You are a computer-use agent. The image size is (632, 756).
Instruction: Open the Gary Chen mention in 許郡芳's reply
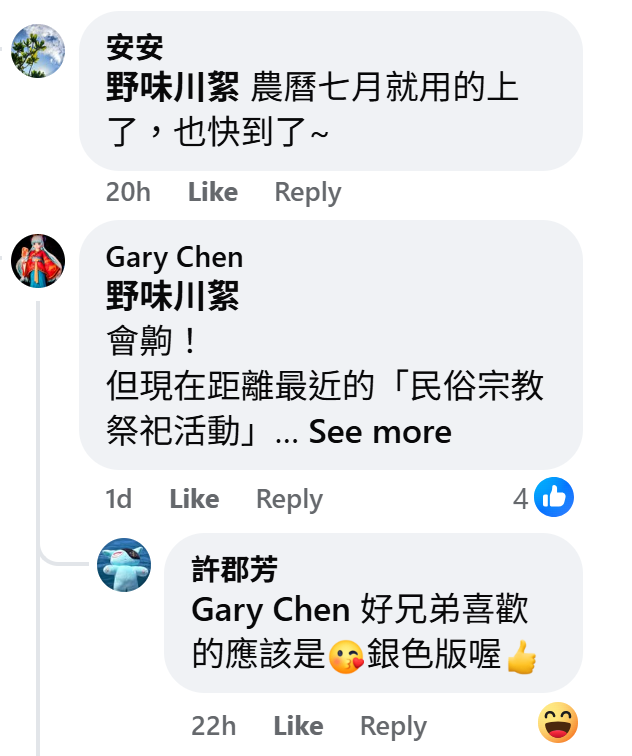[270, 610]
